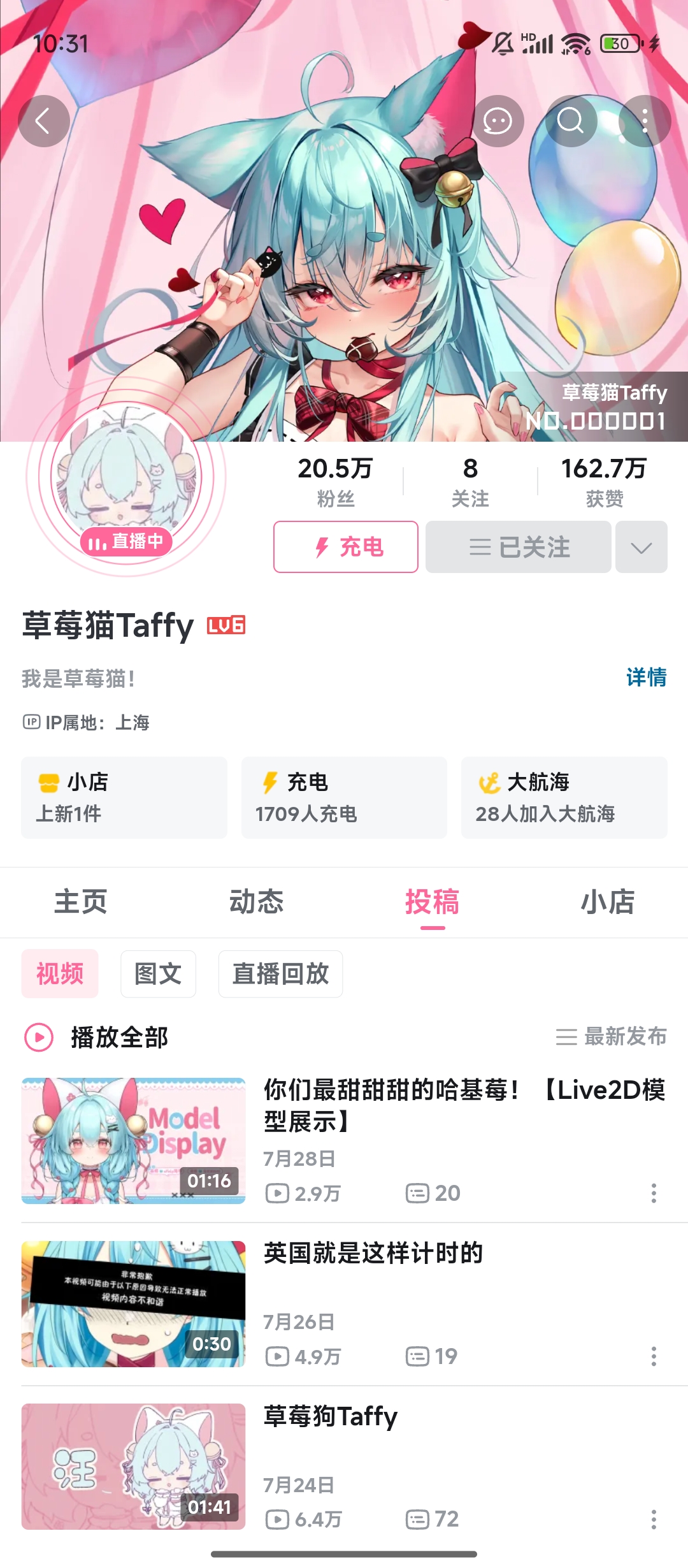Tap the 充电 charge button
Image resolution: width=688 pixels, height=1568 pixels.
[346, 547]
